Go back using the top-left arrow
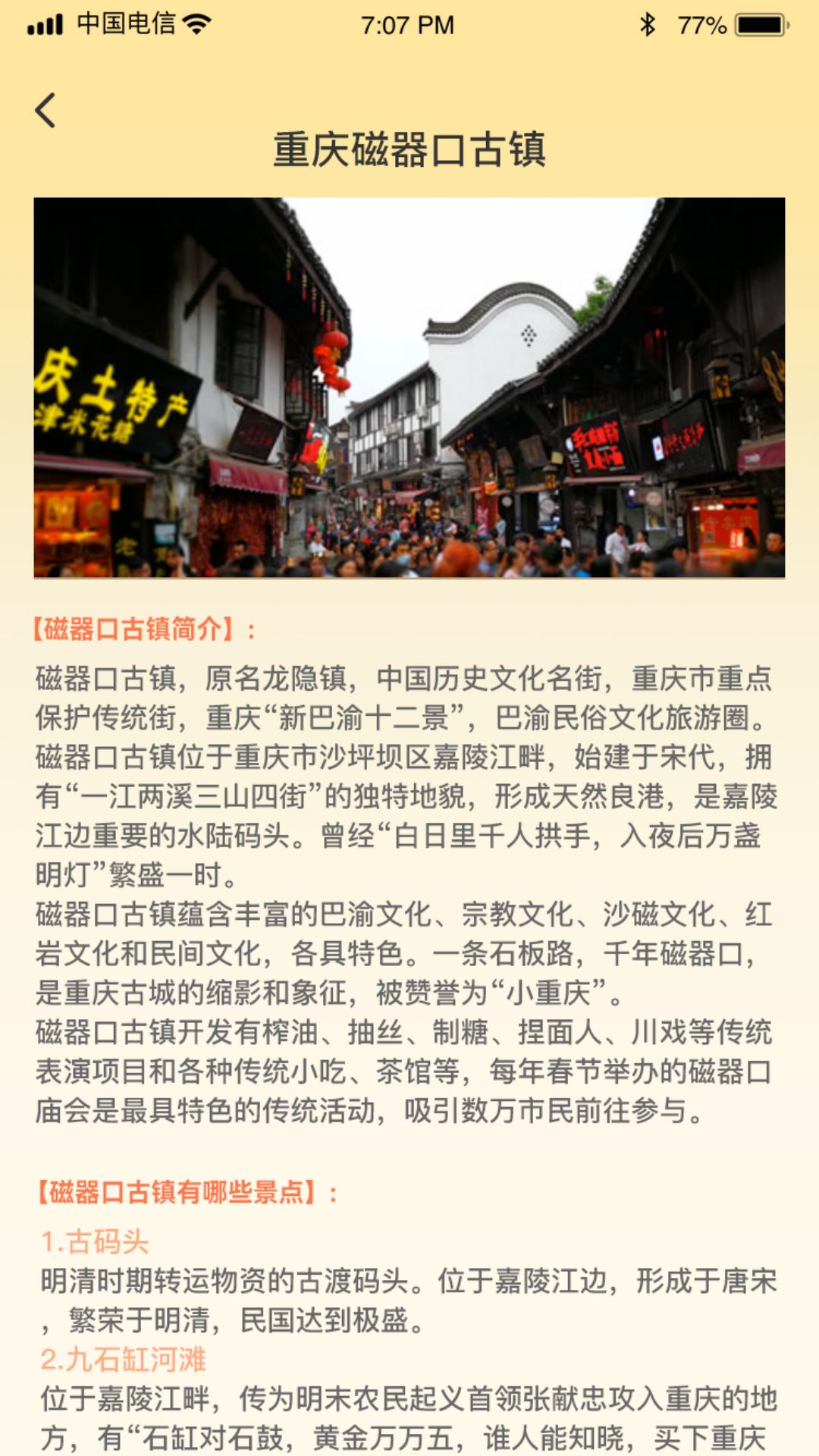The height and width of the screenshot is (1456, 819). tap(45, 111)
